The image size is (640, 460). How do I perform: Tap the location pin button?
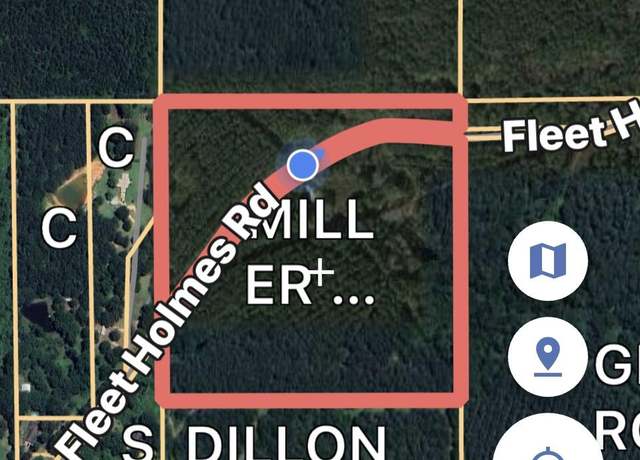pos(547,357)
